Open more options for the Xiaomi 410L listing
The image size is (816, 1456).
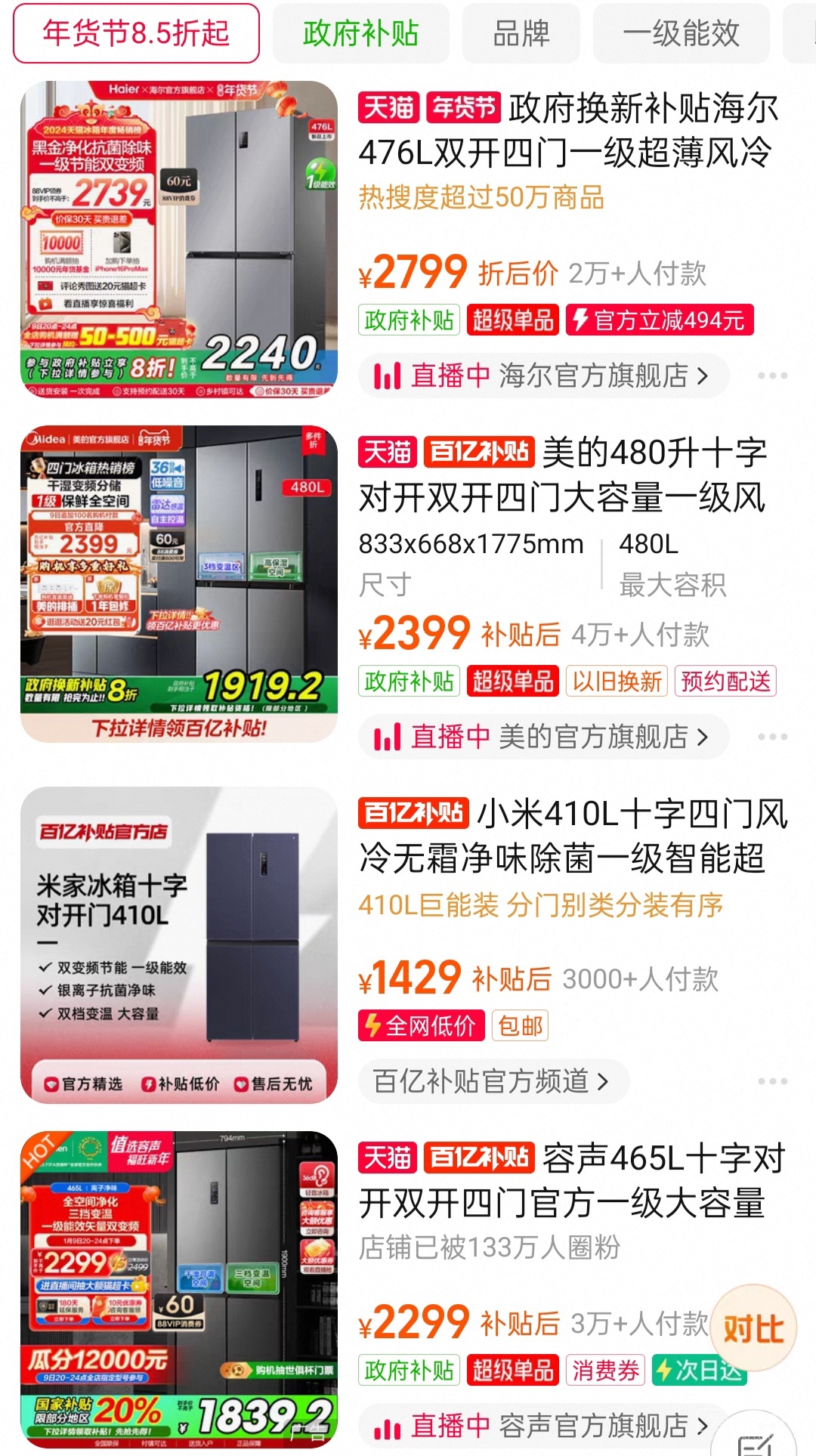coord(772,1081)
